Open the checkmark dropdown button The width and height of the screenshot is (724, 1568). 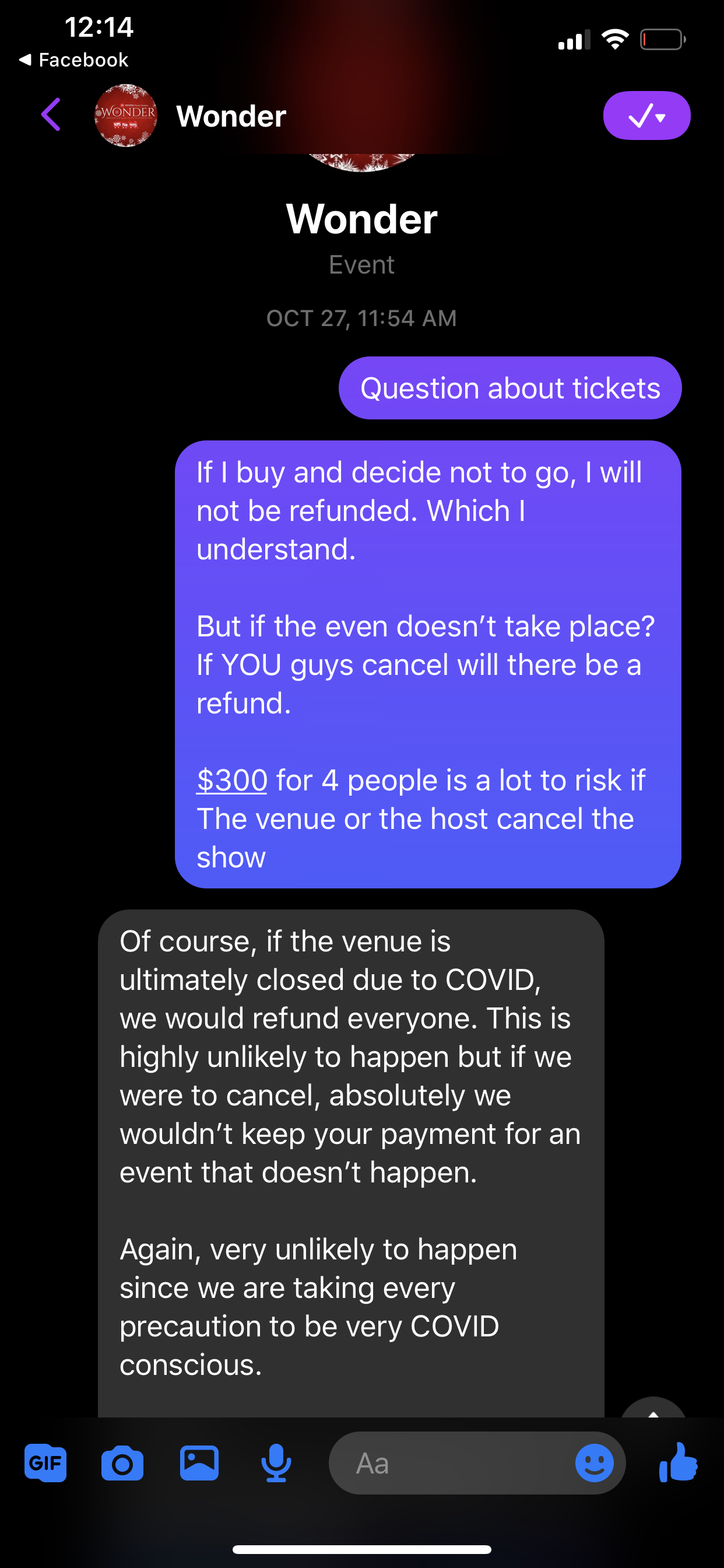click(646, 115)
